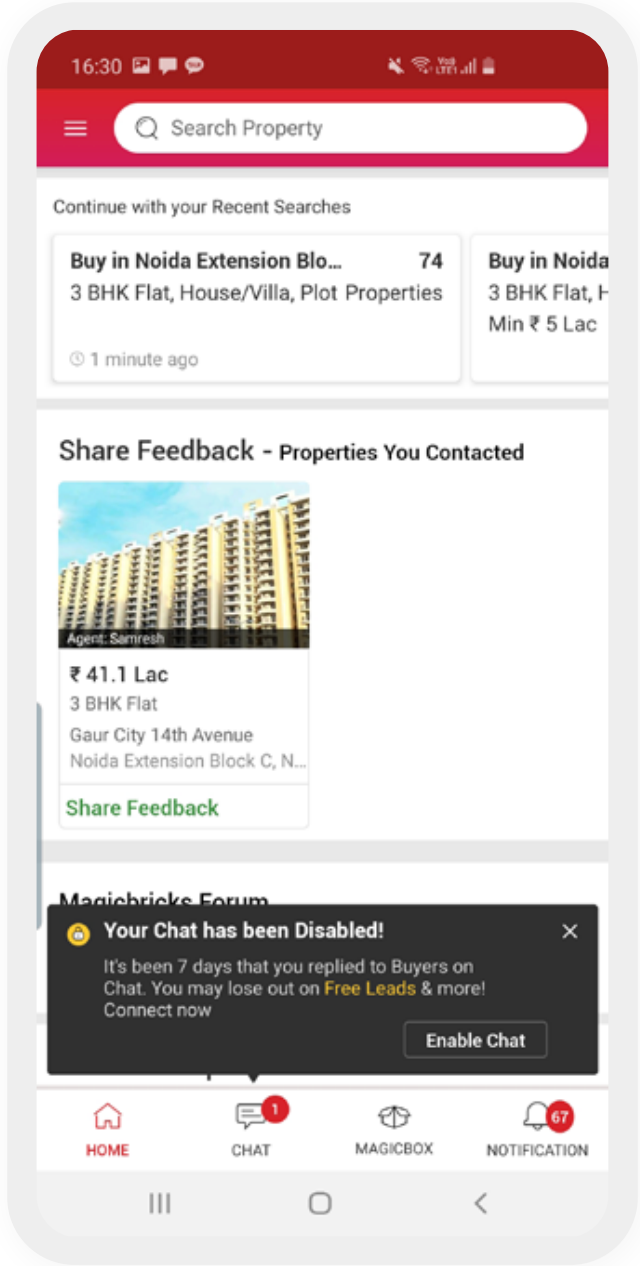This screenshot has height=1266, width=640.
Task: Switch to the Chat tab
Action: click(x=251, y=1130)
